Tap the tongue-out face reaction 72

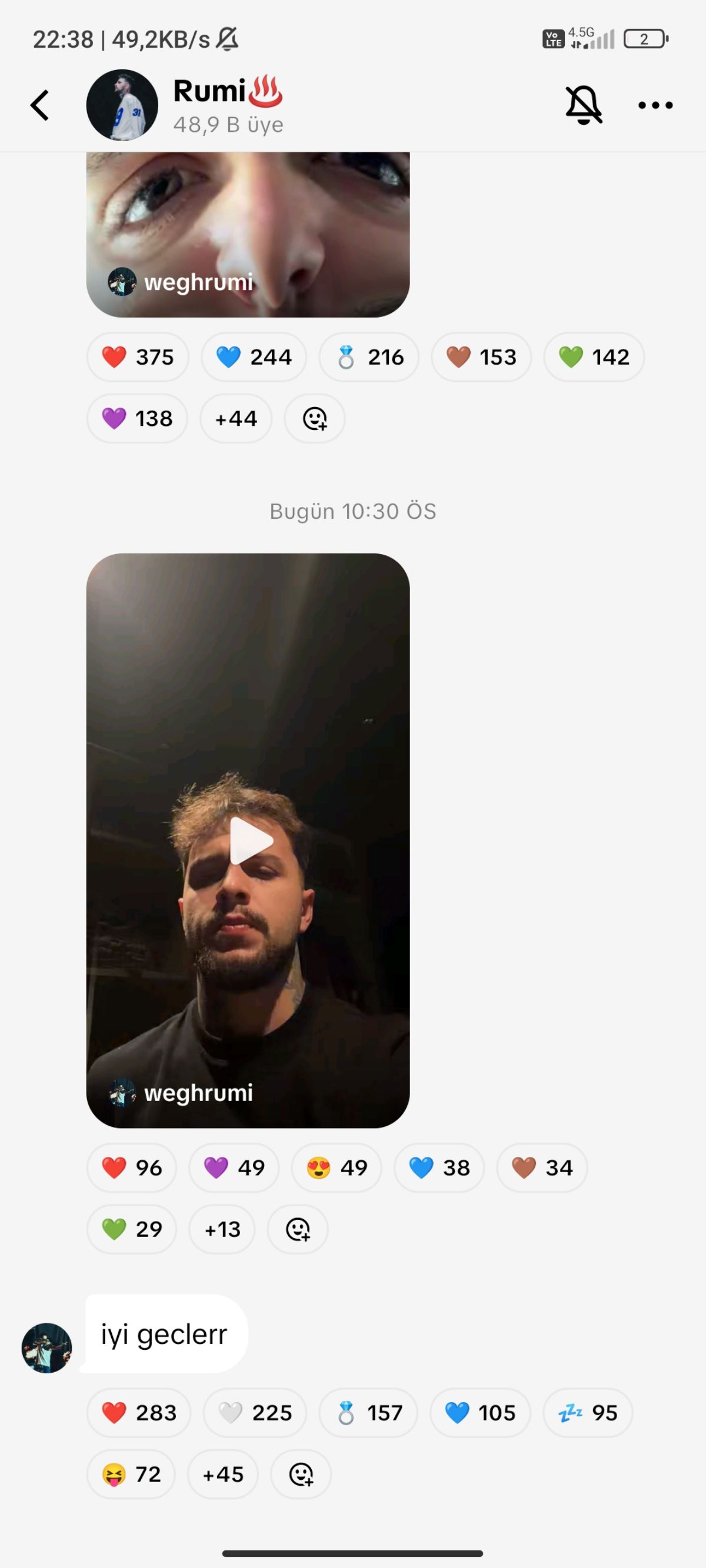pos(131,1474)
